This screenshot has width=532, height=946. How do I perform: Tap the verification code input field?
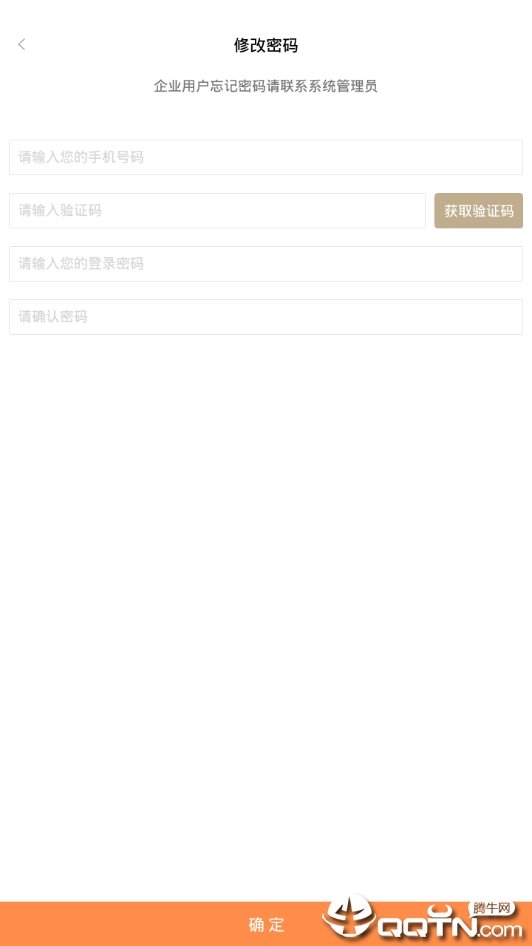click(x=217, y=211)
